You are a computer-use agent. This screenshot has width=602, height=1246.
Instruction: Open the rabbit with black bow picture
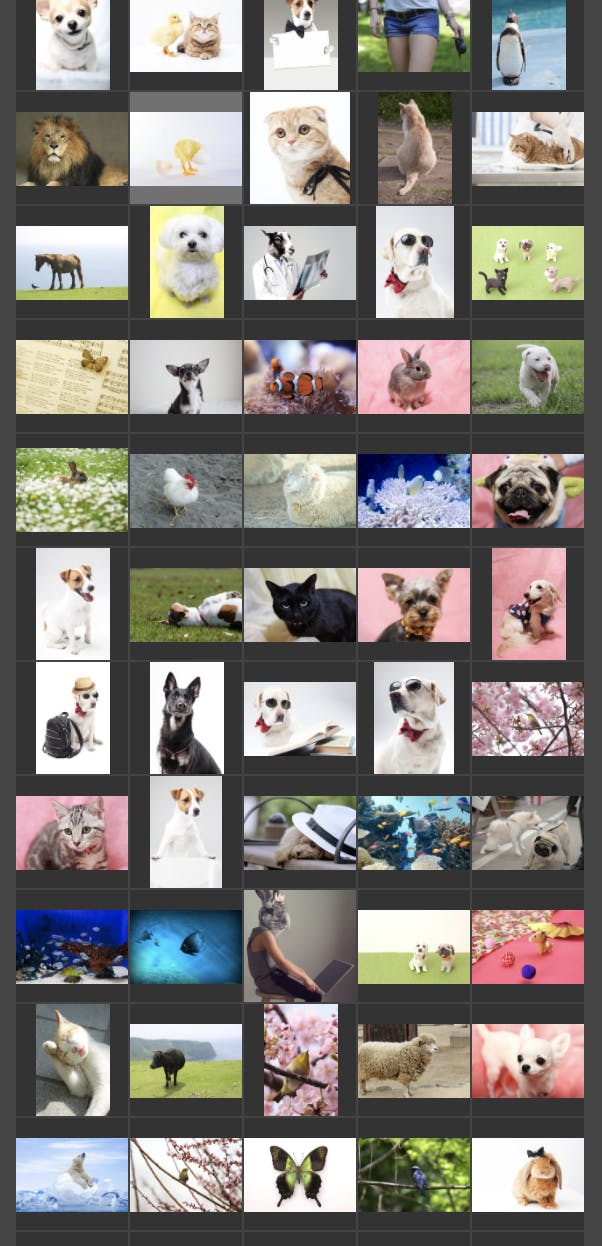coord(528,1175)
